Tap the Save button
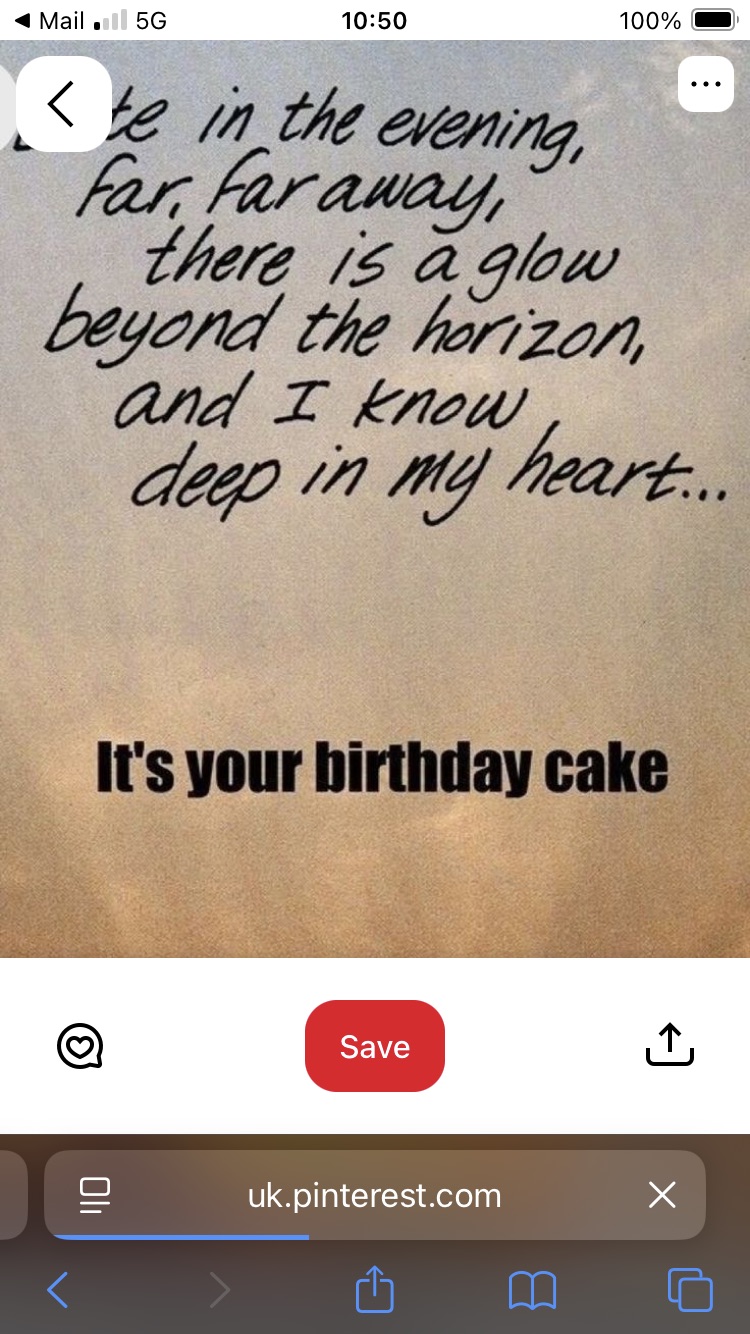Image resolution: width=750 pixels, height=1334 pixels. pyautogui.click(x=374, y=1046)
